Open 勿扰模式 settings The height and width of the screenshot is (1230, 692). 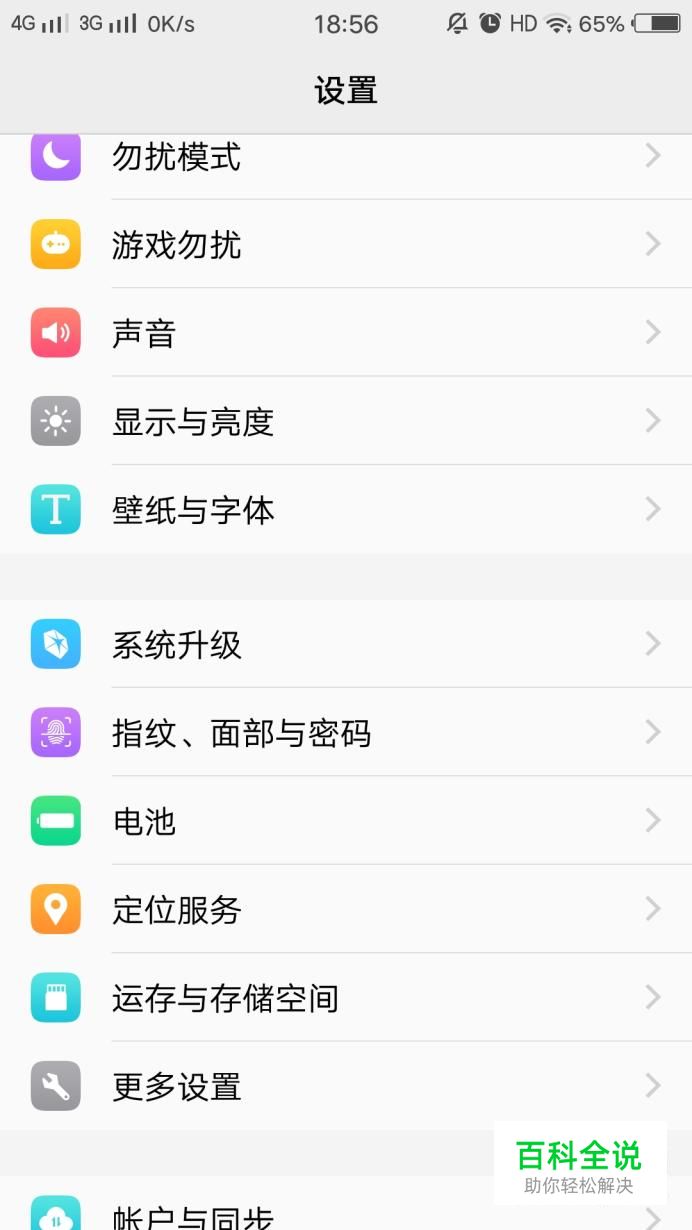point(346,157)
